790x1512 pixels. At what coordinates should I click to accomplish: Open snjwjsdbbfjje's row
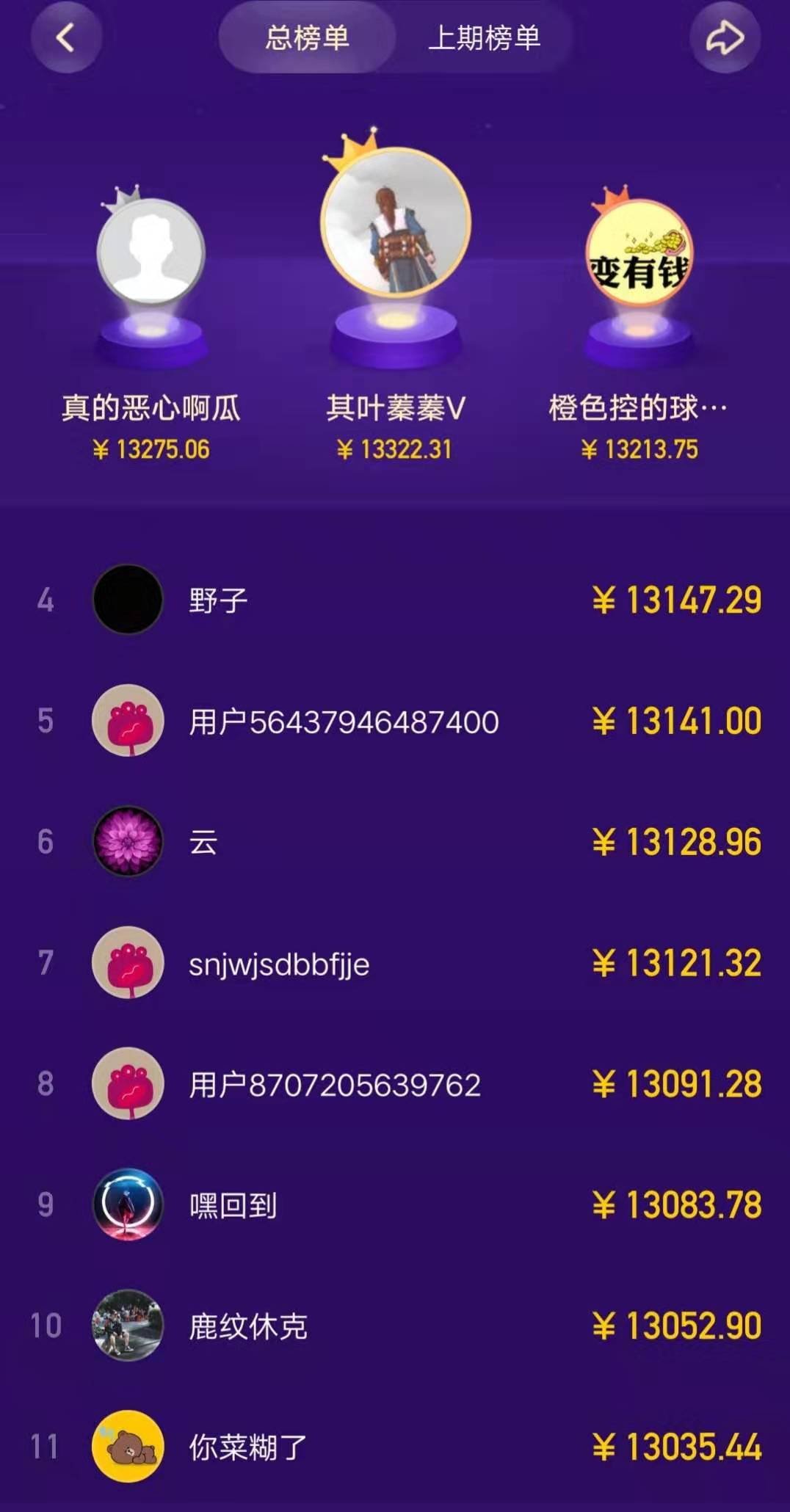tap(279, 964)
